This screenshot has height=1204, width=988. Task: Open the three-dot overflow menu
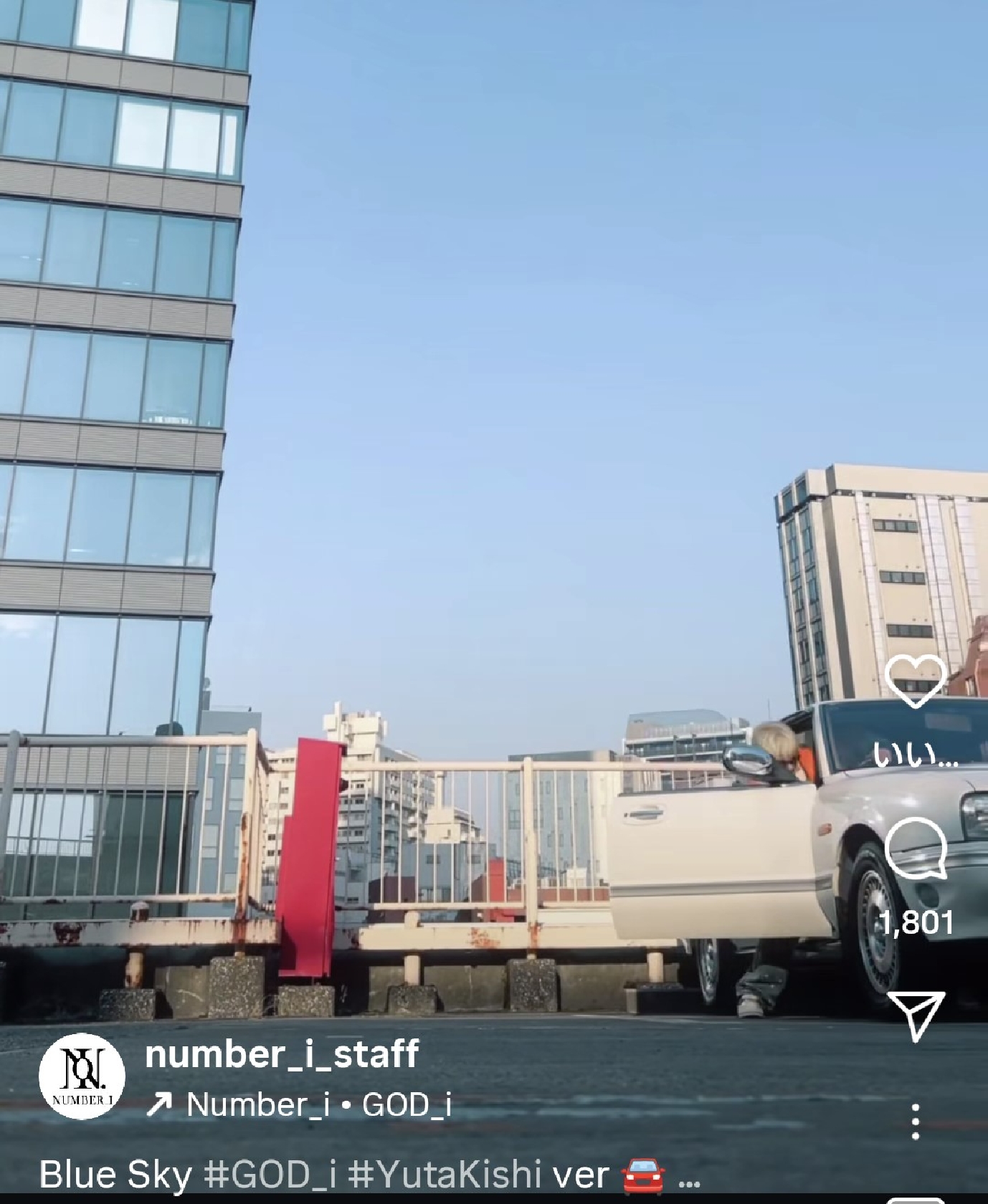click(916, 1122)
